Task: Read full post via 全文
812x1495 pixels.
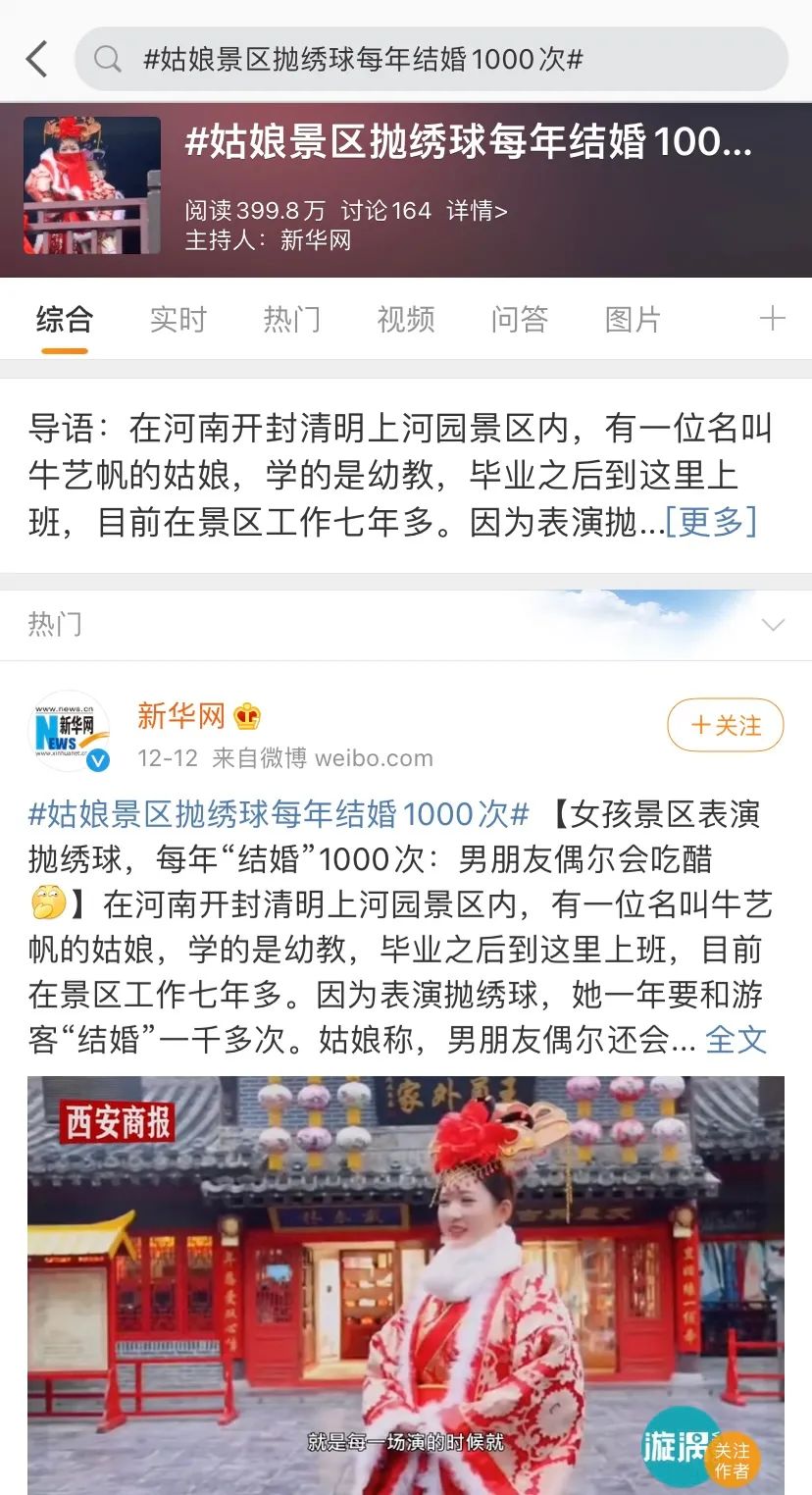Action: click(736, 1039)
